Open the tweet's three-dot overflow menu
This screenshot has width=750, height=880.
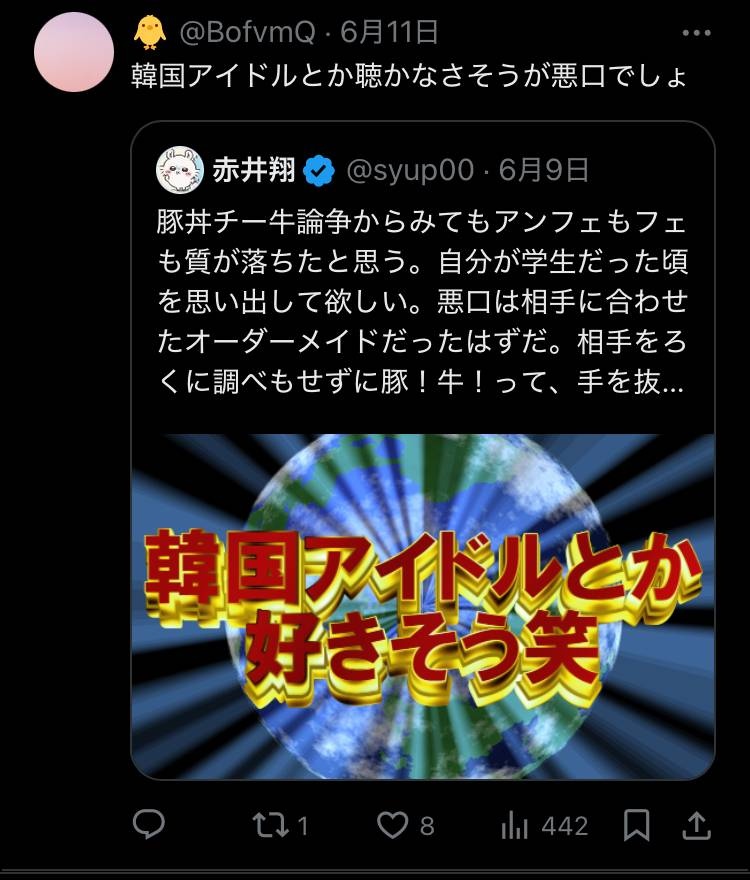(695, 33)
